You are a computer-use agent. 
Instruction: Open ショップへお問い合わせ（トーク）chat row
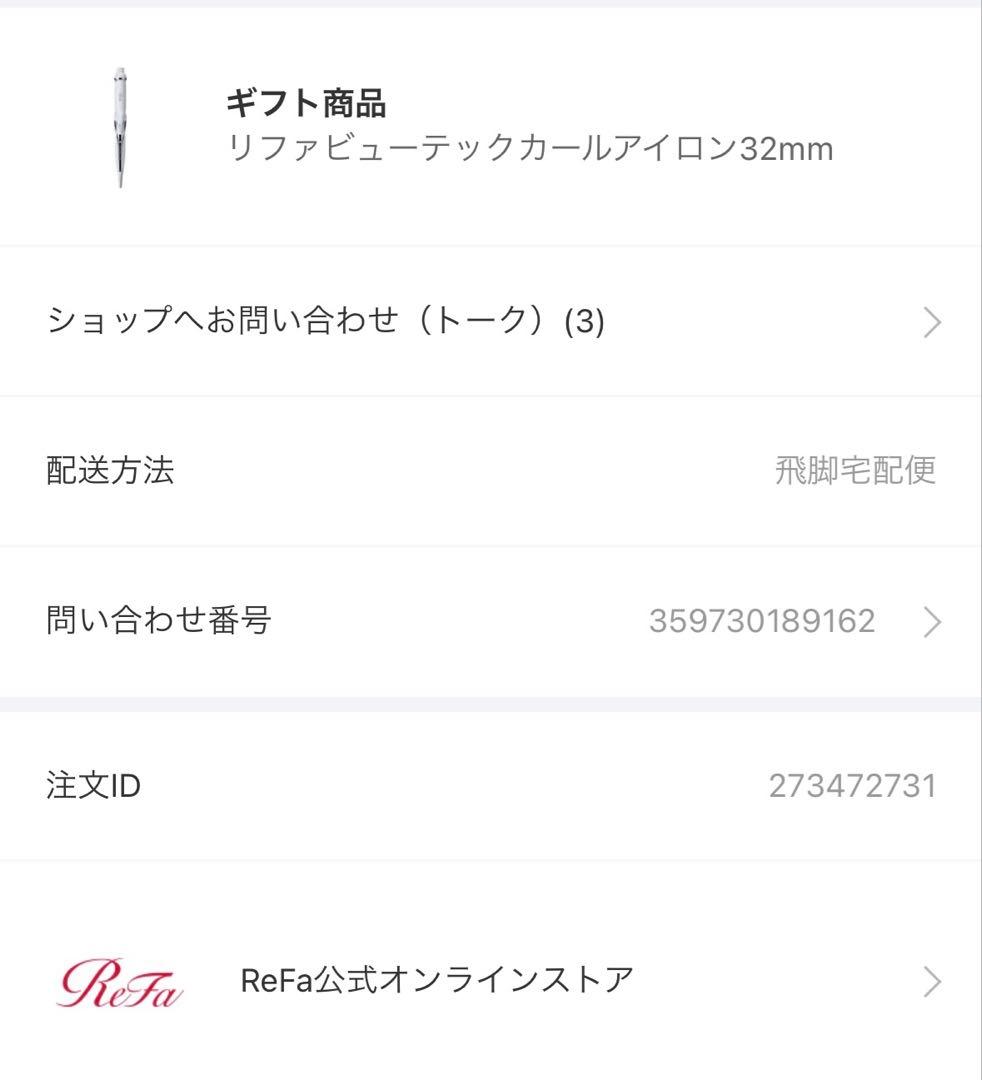pyautogui.click(x=490, y=321)
